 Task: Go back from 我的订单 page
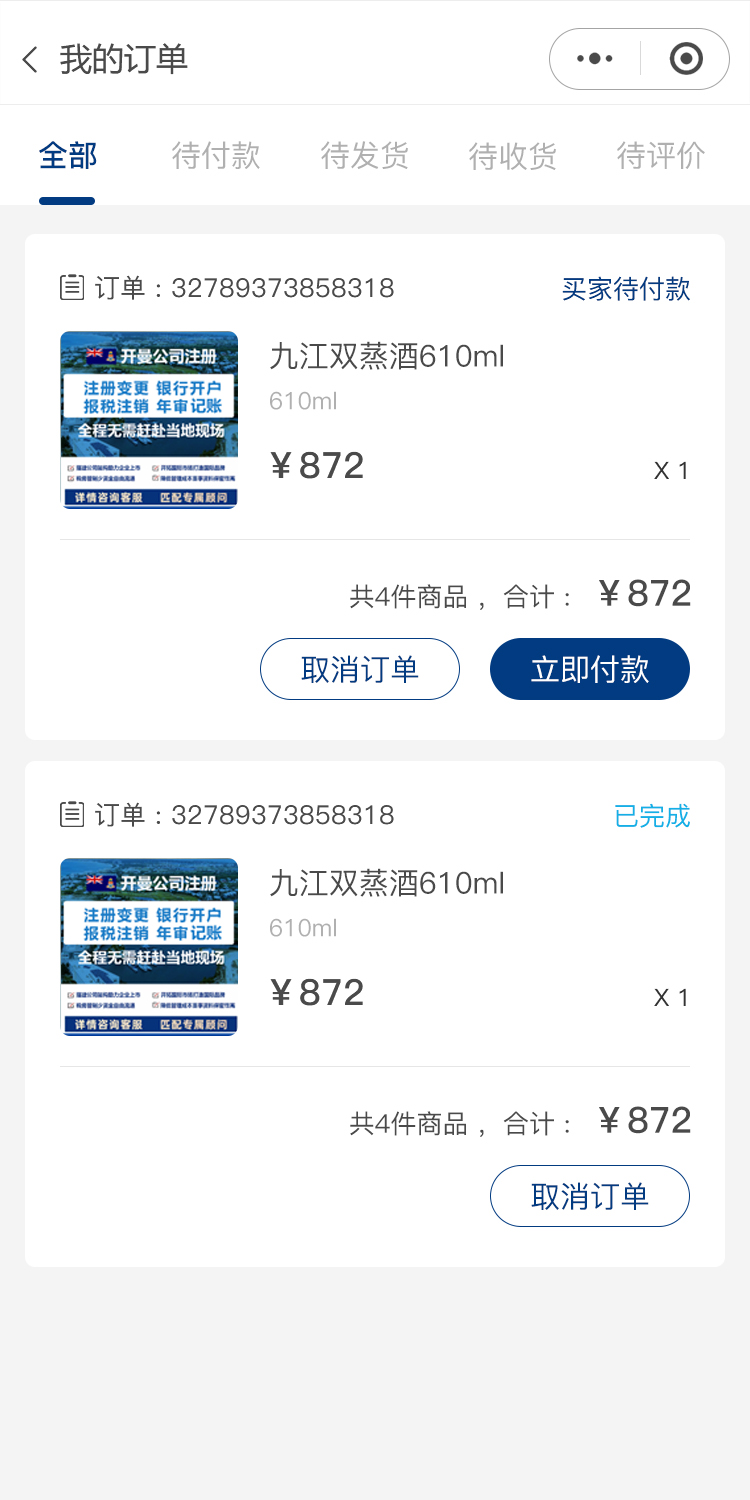click(30, 60)
